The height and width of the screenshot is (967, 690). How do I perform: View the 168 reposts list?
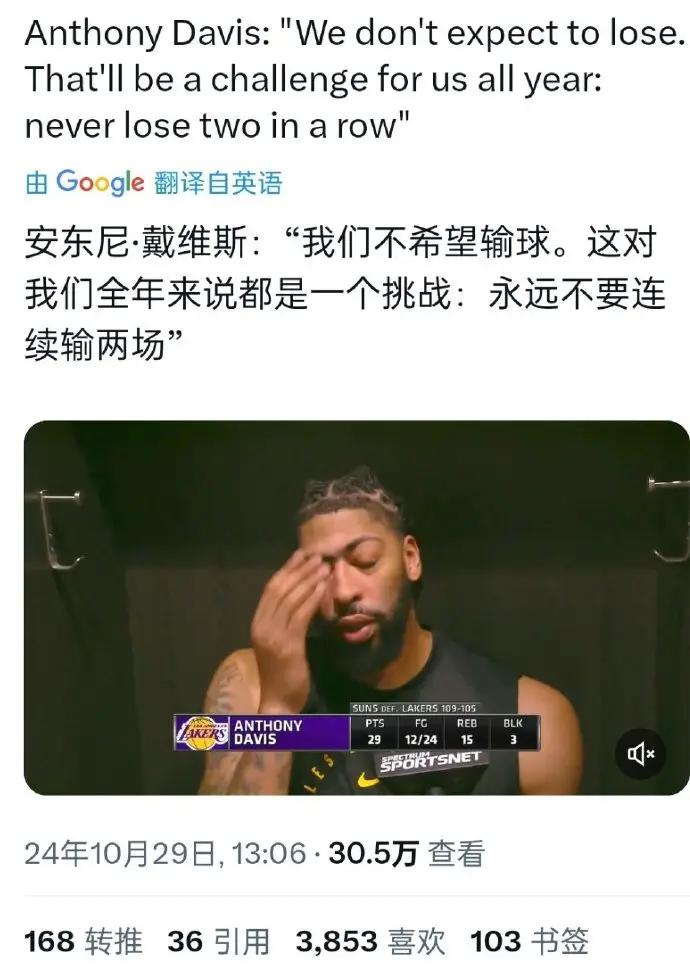[83, 940]
